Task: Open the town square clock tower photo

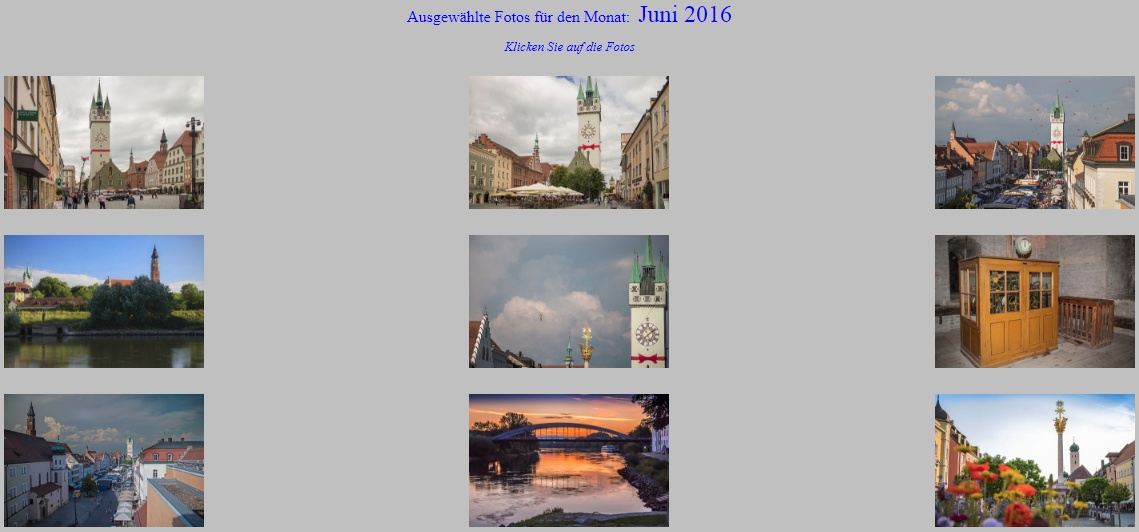Action: 104,142
